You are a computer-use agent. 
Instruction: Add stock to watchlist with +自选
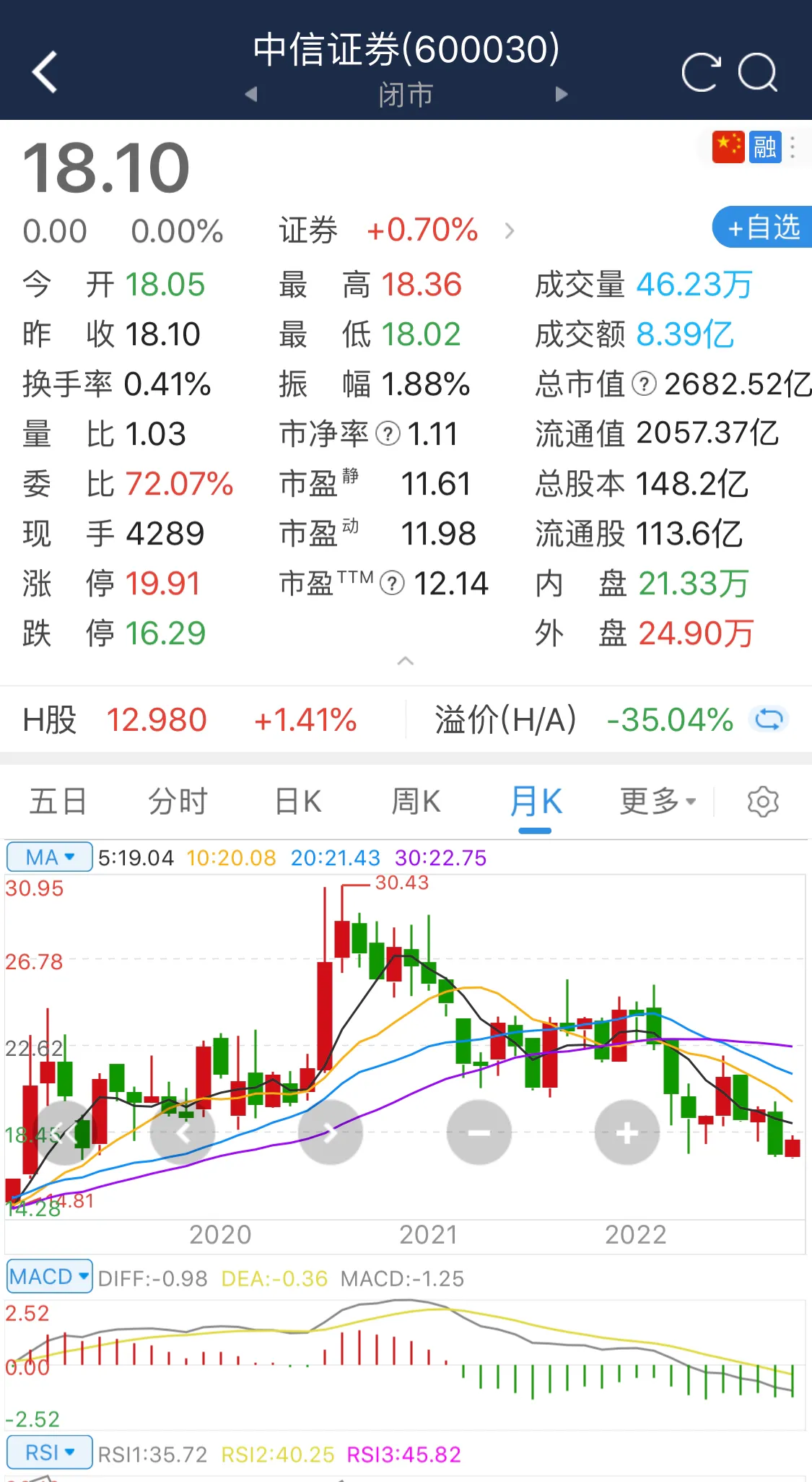762,227
